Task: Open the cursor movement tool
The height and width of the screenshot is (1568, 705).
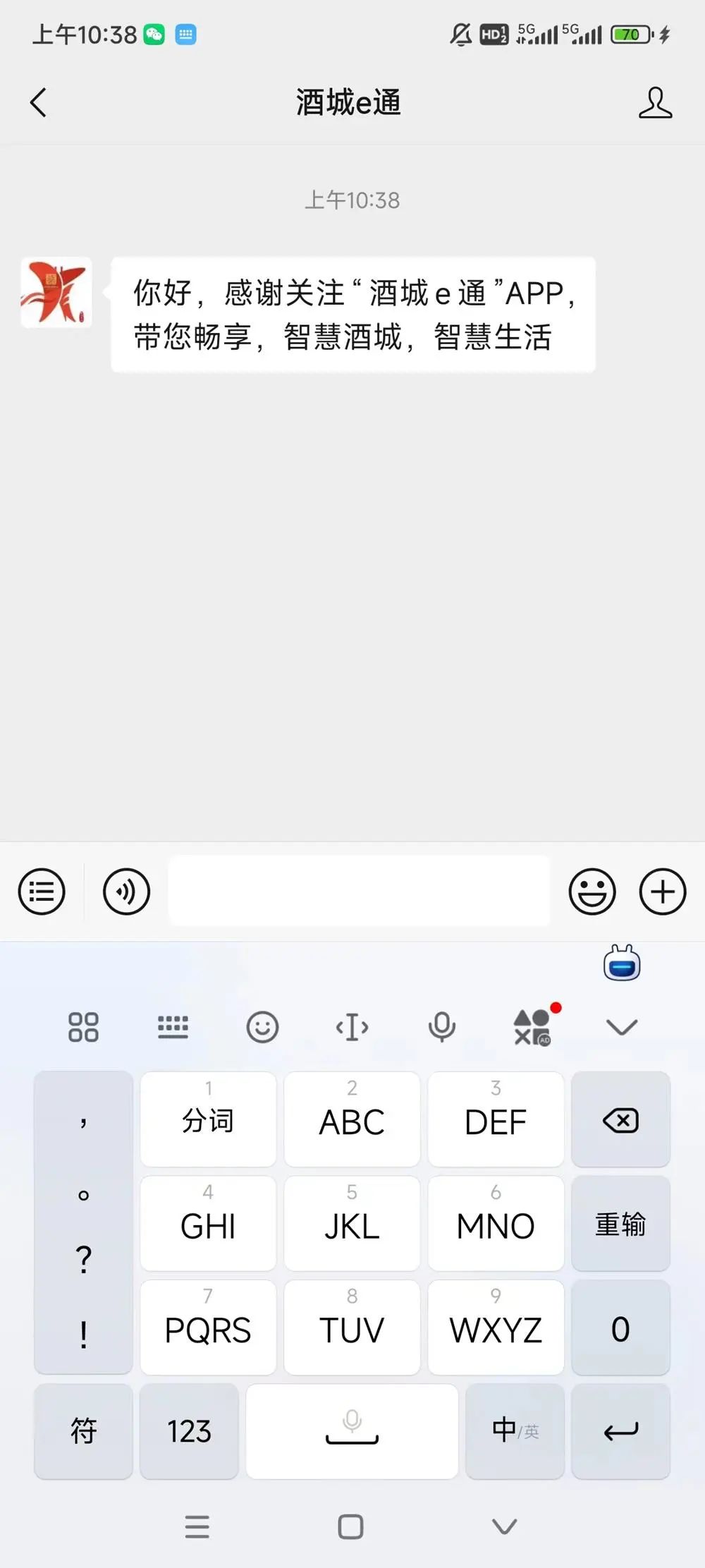Action: click(x=352, y=1027)
